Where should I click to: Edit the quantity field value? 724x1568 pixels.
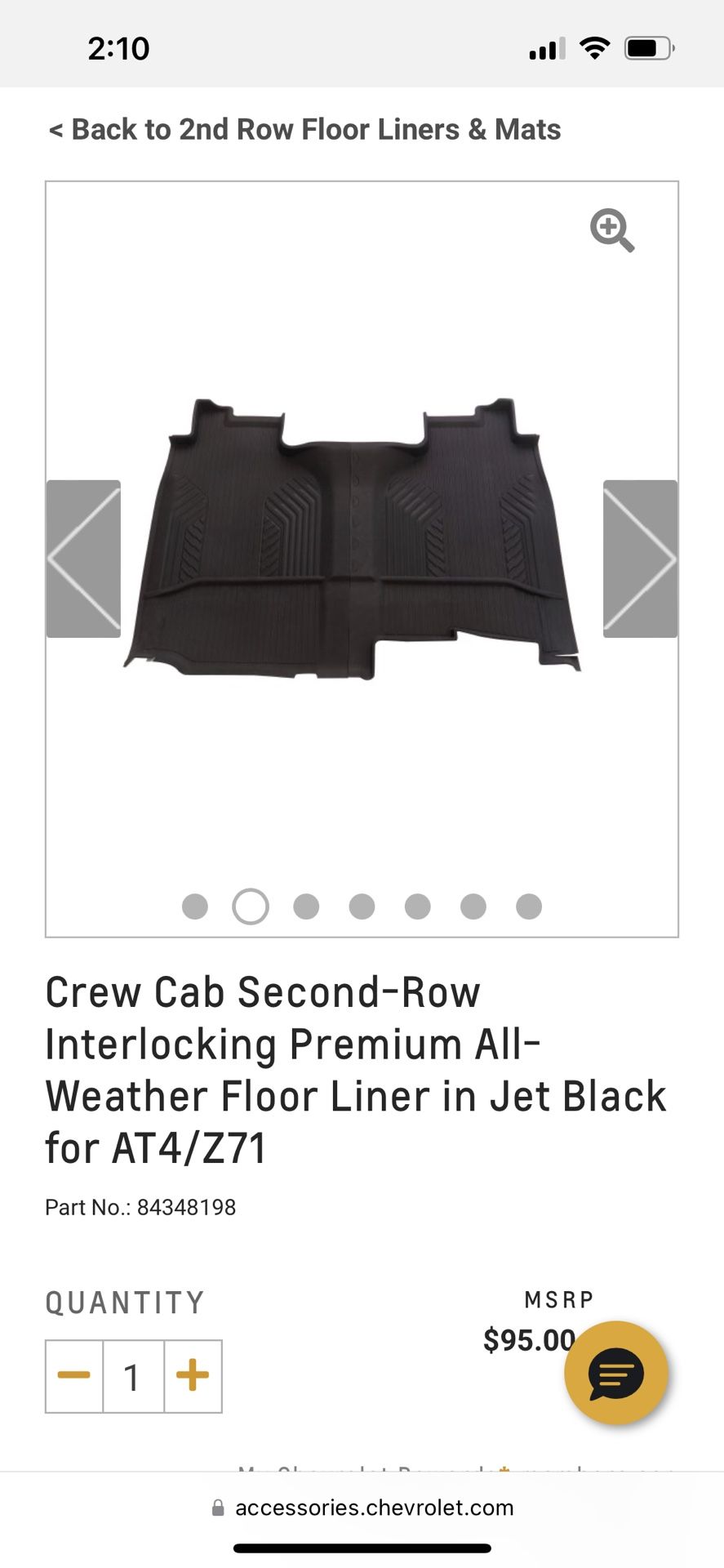point(133,1376)
